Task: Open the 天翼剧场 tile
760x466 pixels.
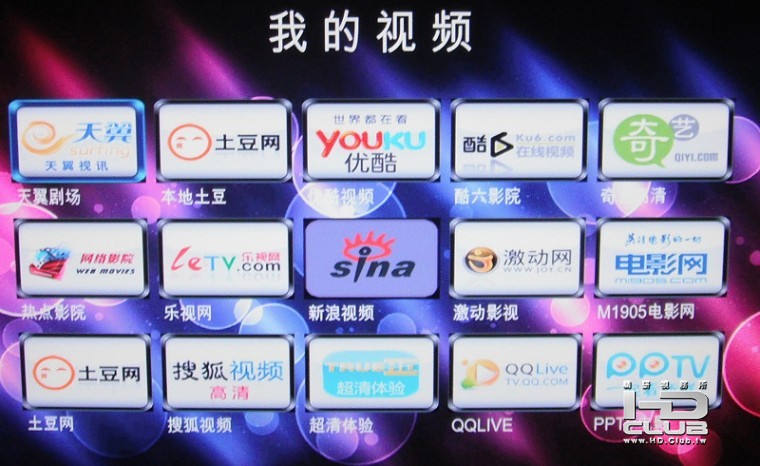Action: pos(78,142)
